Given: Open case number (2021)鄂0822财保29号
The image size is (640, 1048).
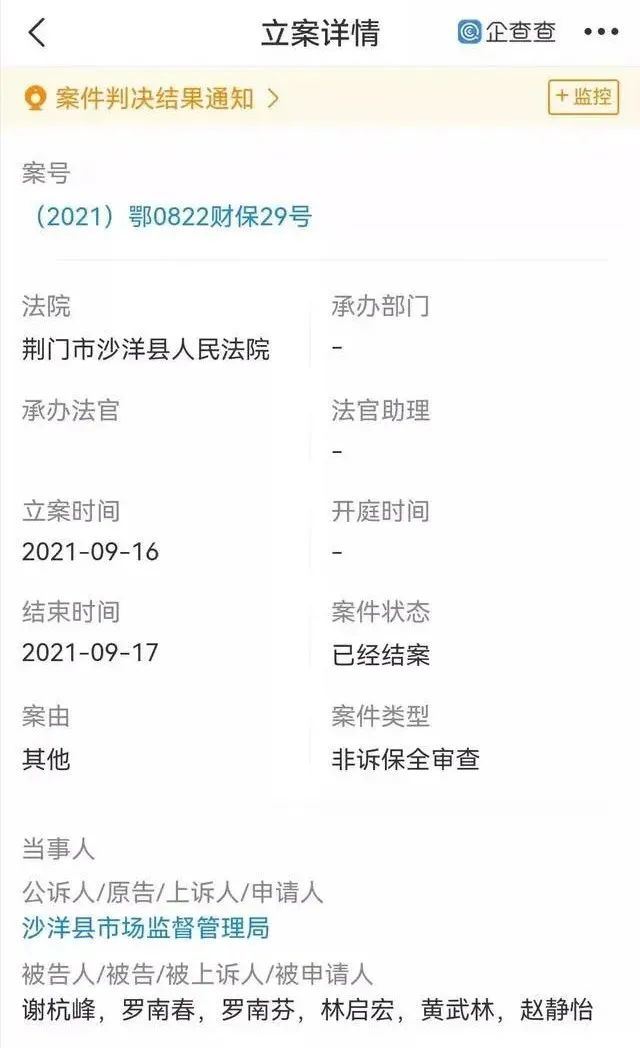Looking at the screenshot, I should (x=167, y=216).
